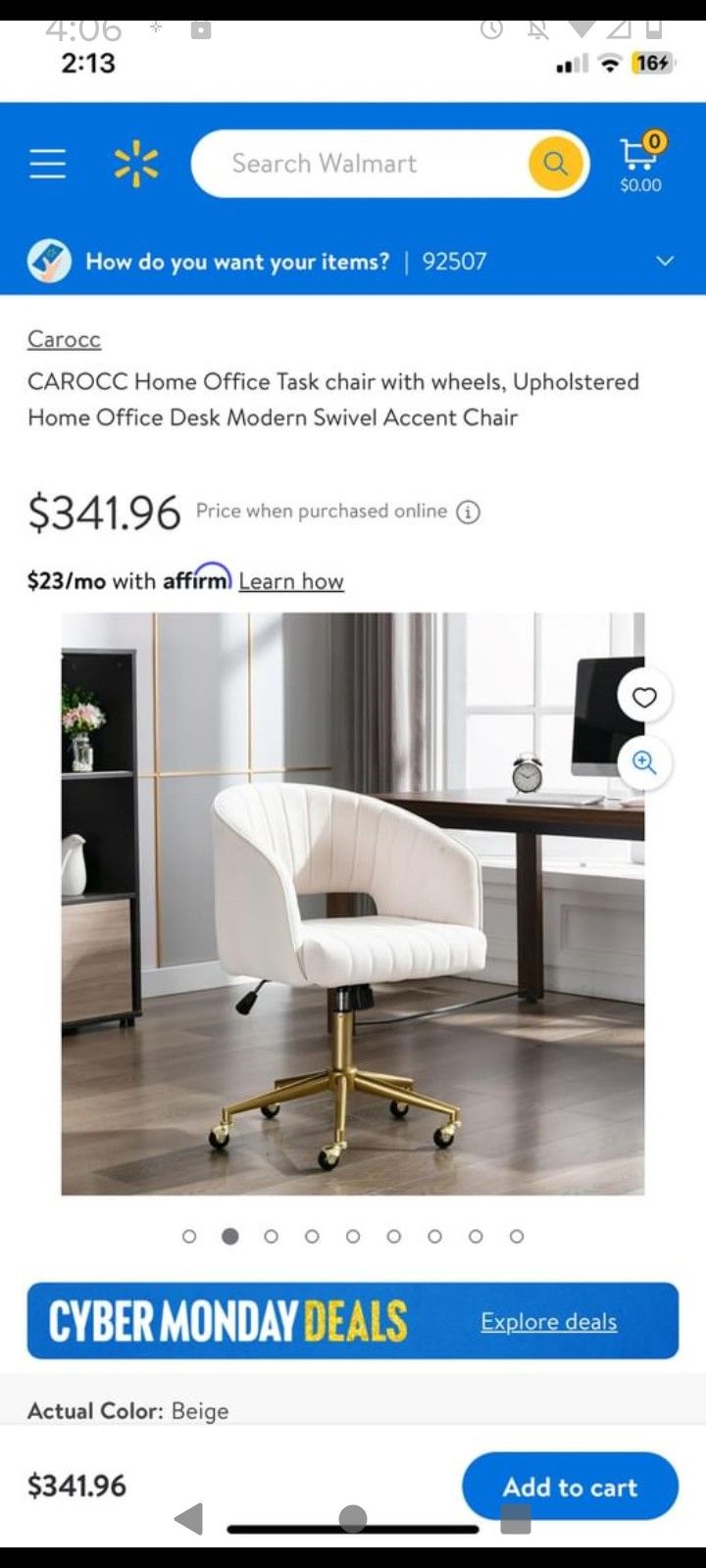
Task: Add item to your favorites with the heart icon
Action: click(x=644, y=698)
